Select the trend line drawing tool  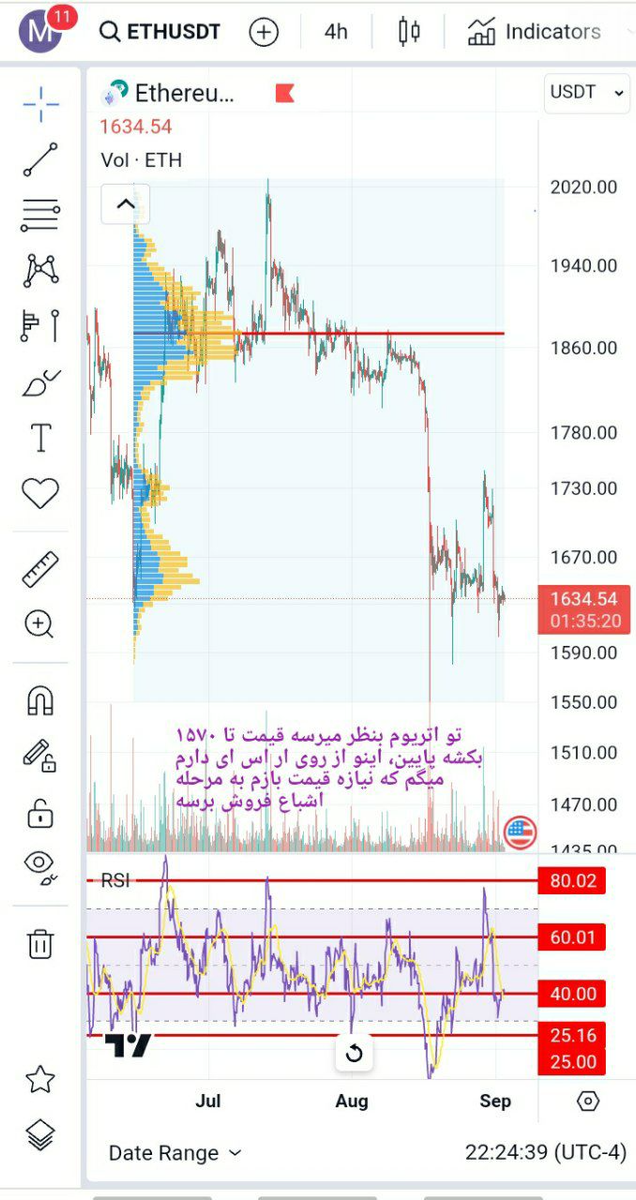tap(41, 160)
